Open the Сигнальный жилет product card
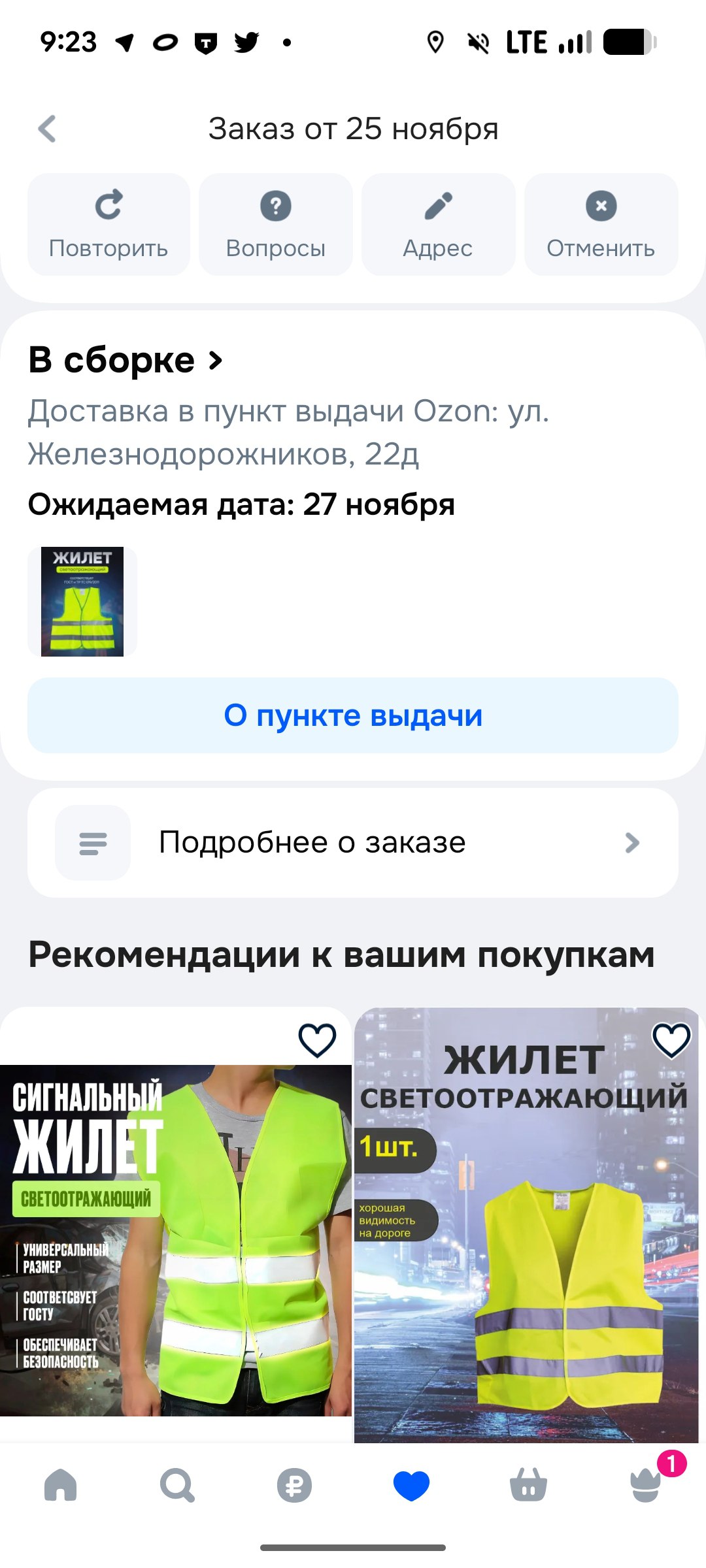 tap(175, 1241)
